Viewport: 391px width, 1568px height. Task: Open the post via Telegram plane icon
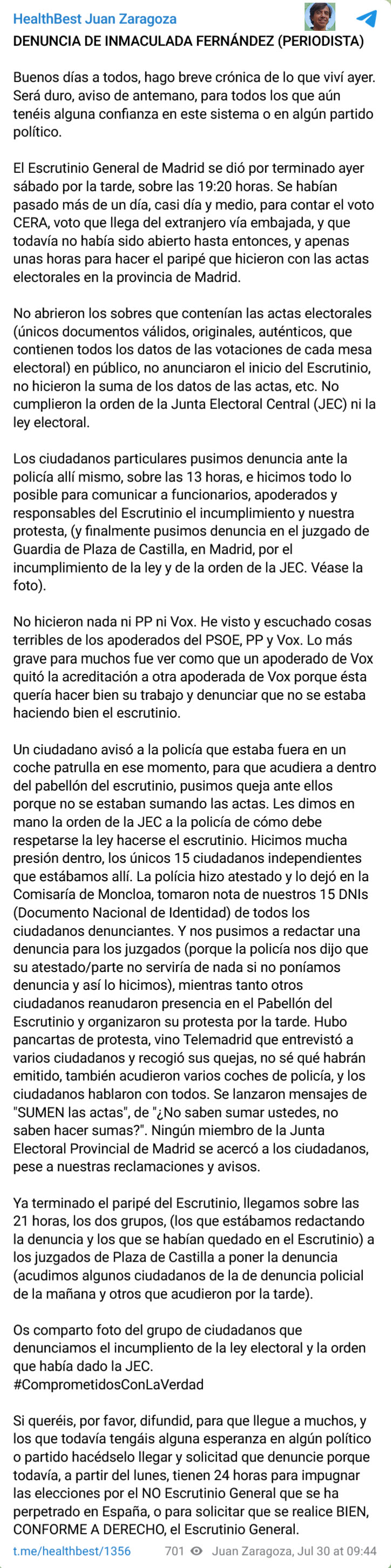click(x=366, y=18)
